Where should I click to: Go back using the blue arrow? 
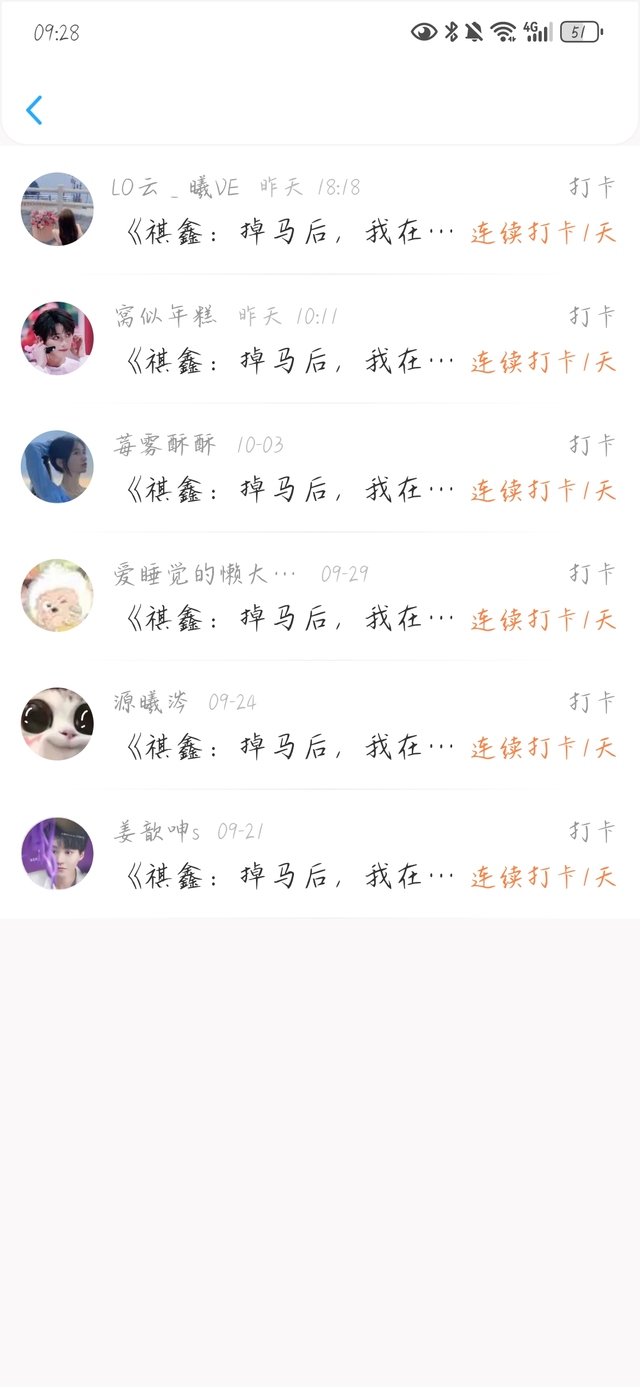coord(34,110)
